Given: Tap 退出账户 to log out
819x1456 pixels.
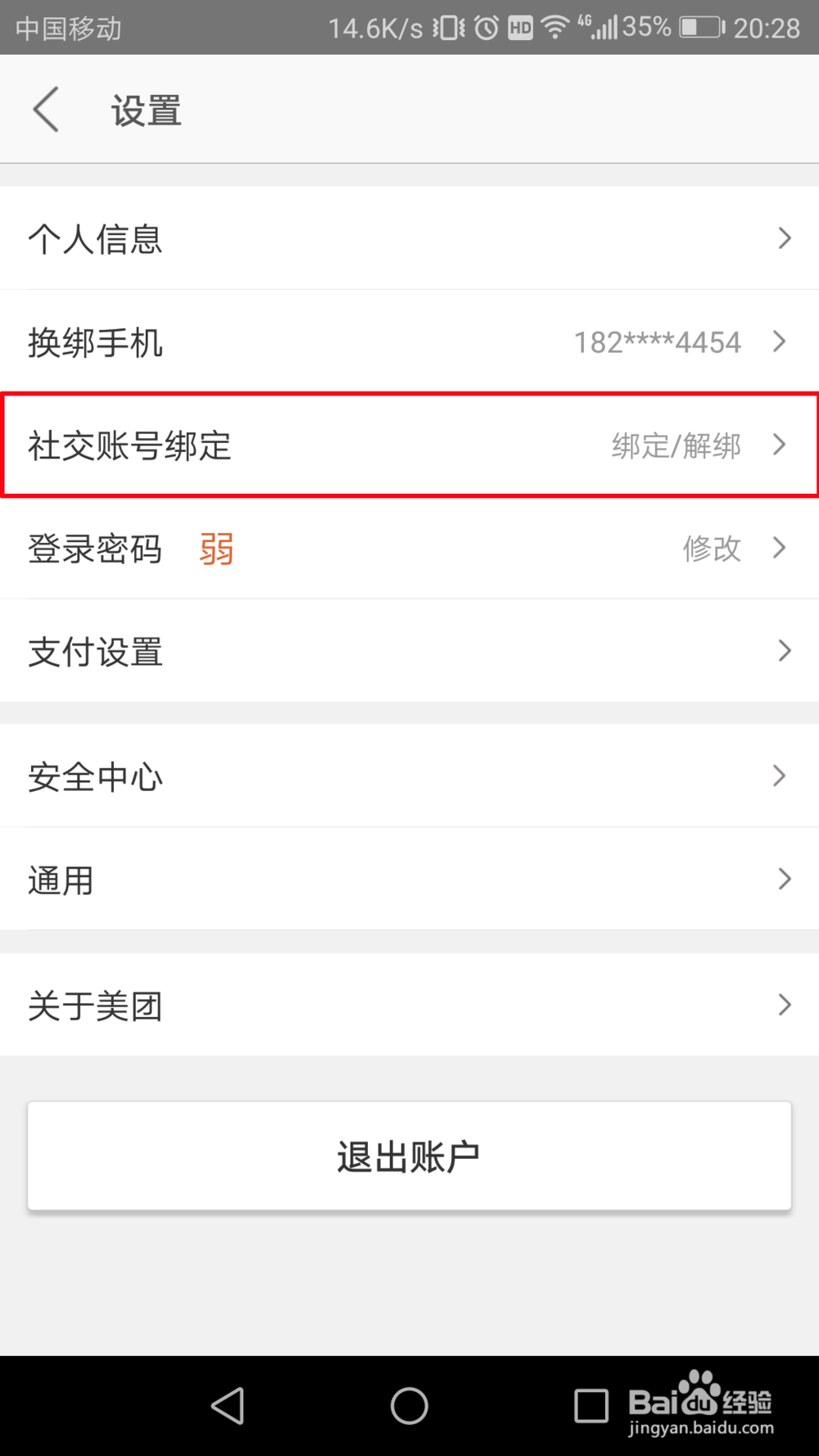Looking at the screenshot, I should click(x=409, y=1155).
